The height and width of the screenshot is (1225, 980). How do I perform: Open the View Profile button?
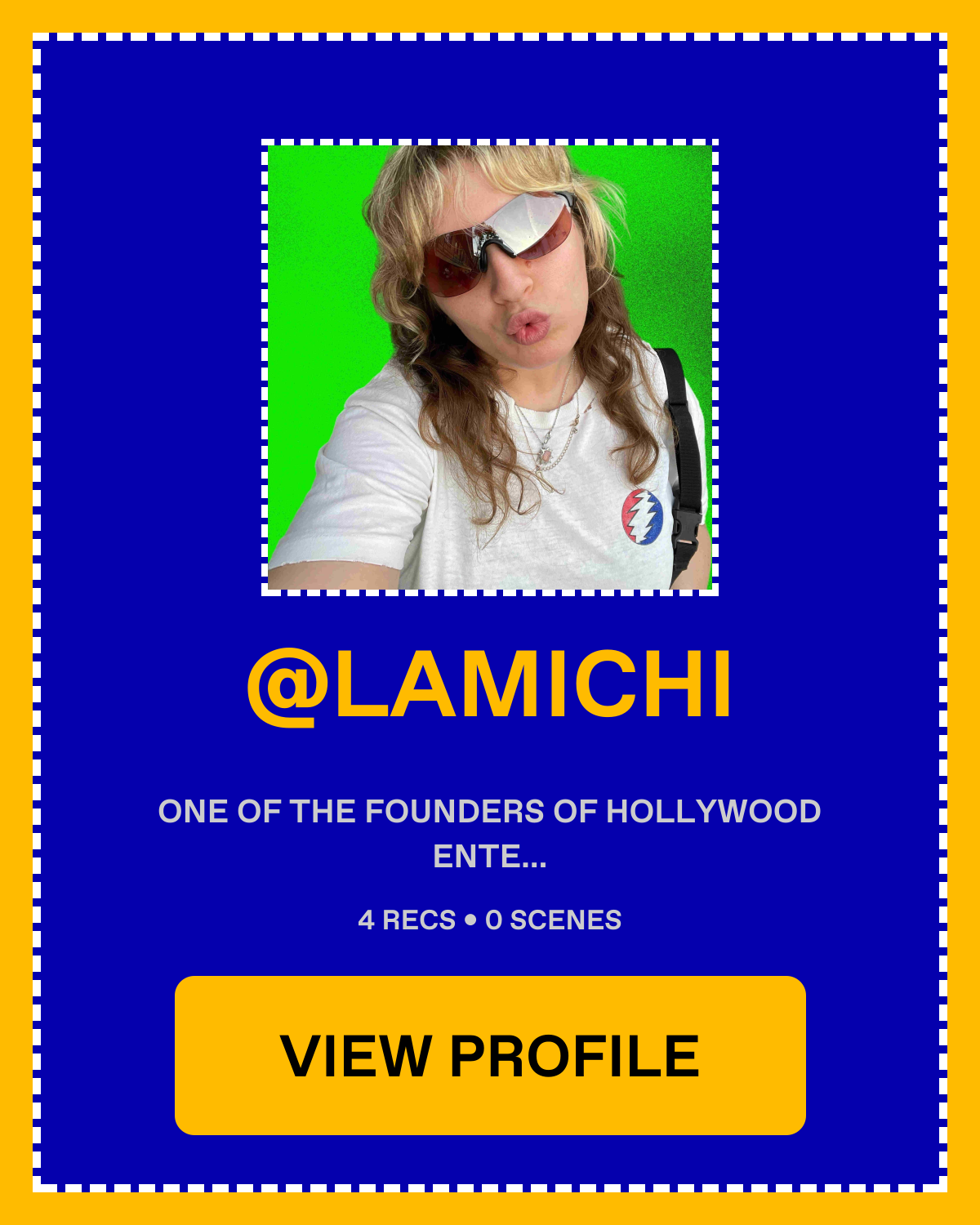(490, 1055)
